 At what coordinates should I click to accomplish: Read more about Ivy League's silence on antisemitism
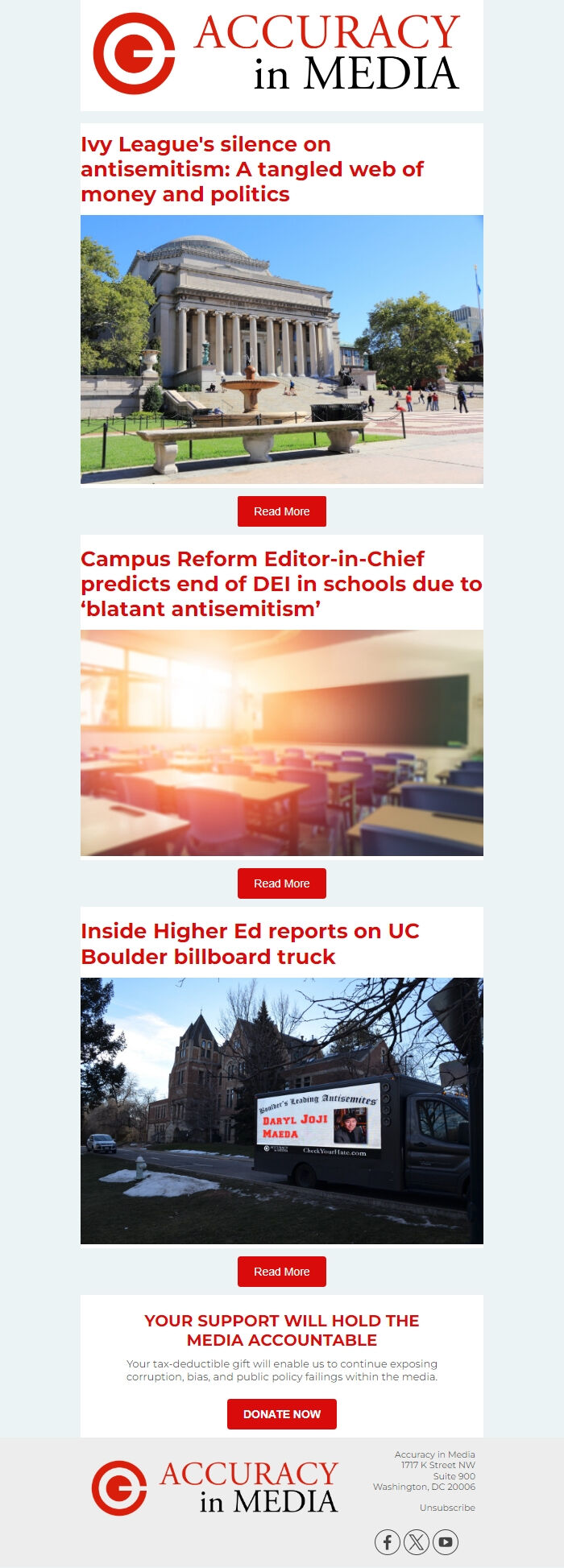281,511
